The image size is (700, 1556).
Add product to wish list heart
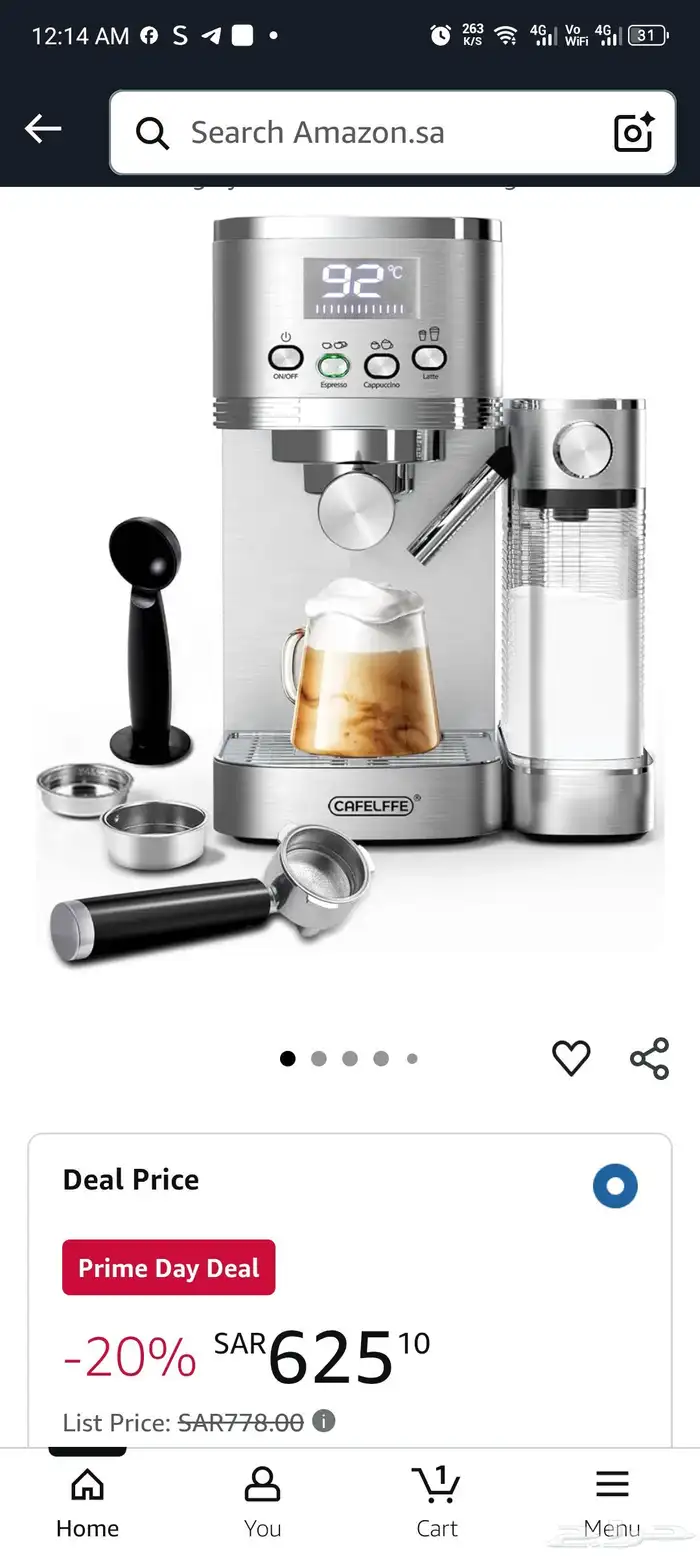coord(571,1058)
